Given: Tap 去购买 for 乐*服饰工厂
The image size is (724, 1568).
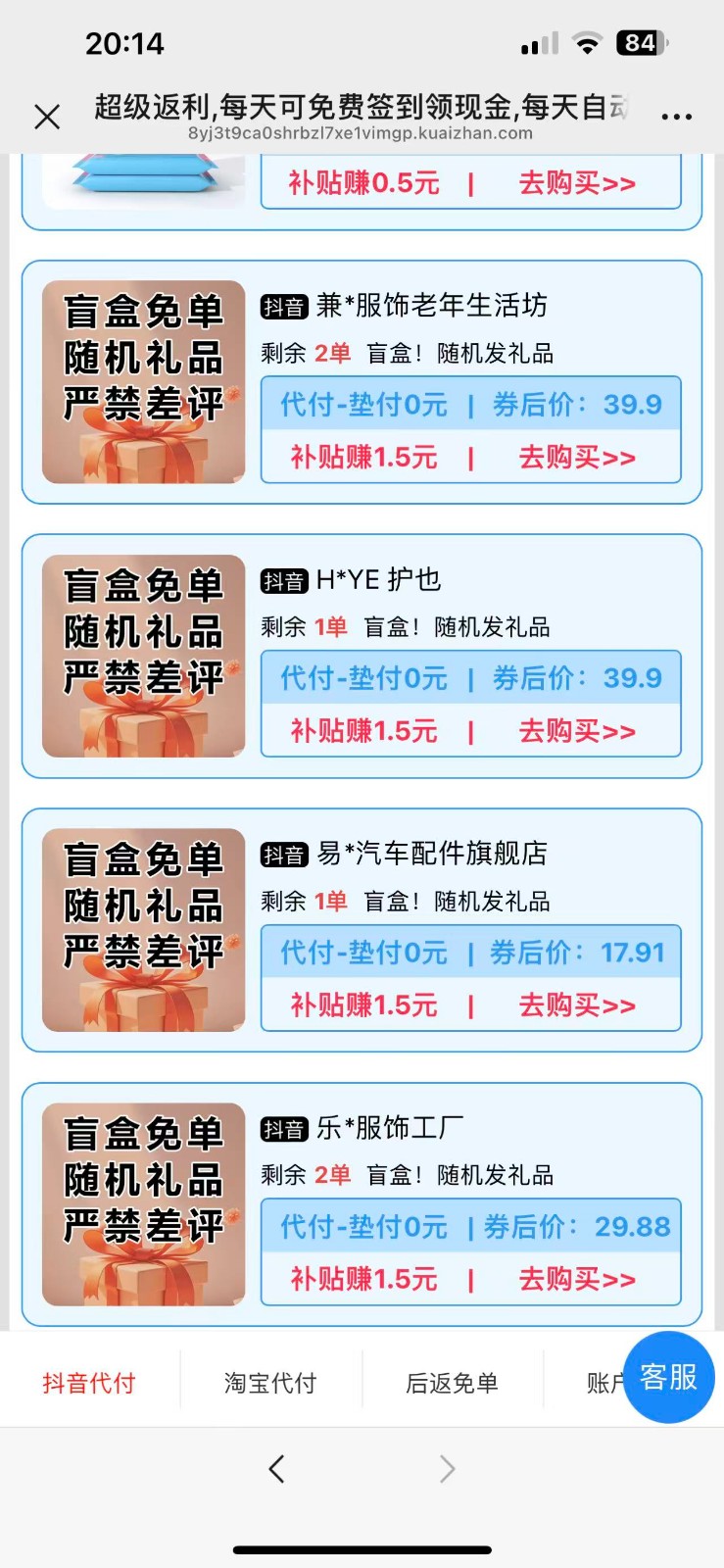Looking at the screenshot, I should point(577,1280).
